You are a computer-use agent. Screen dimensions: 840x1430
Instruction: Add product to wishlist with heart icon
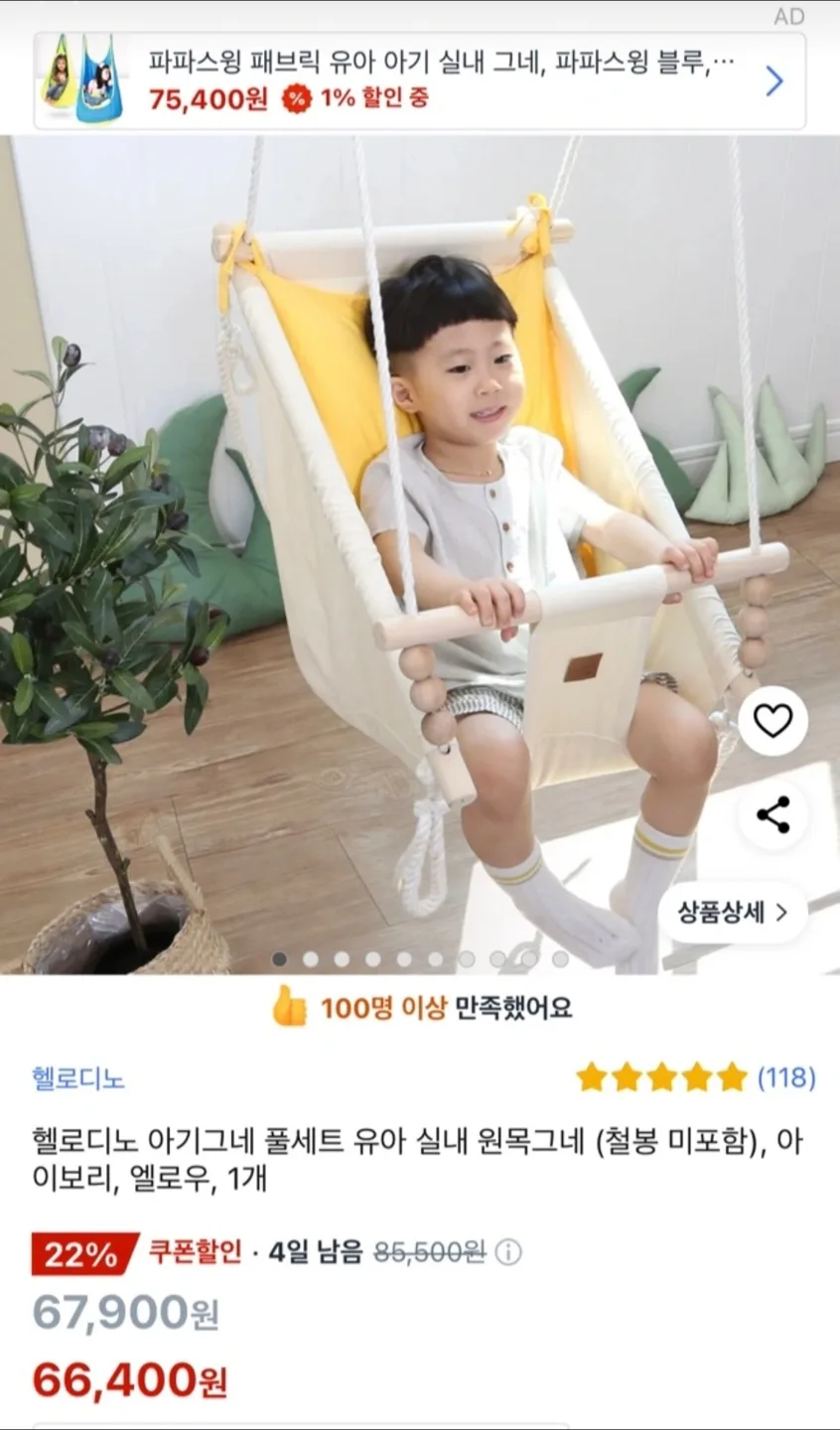coord(772,720)
